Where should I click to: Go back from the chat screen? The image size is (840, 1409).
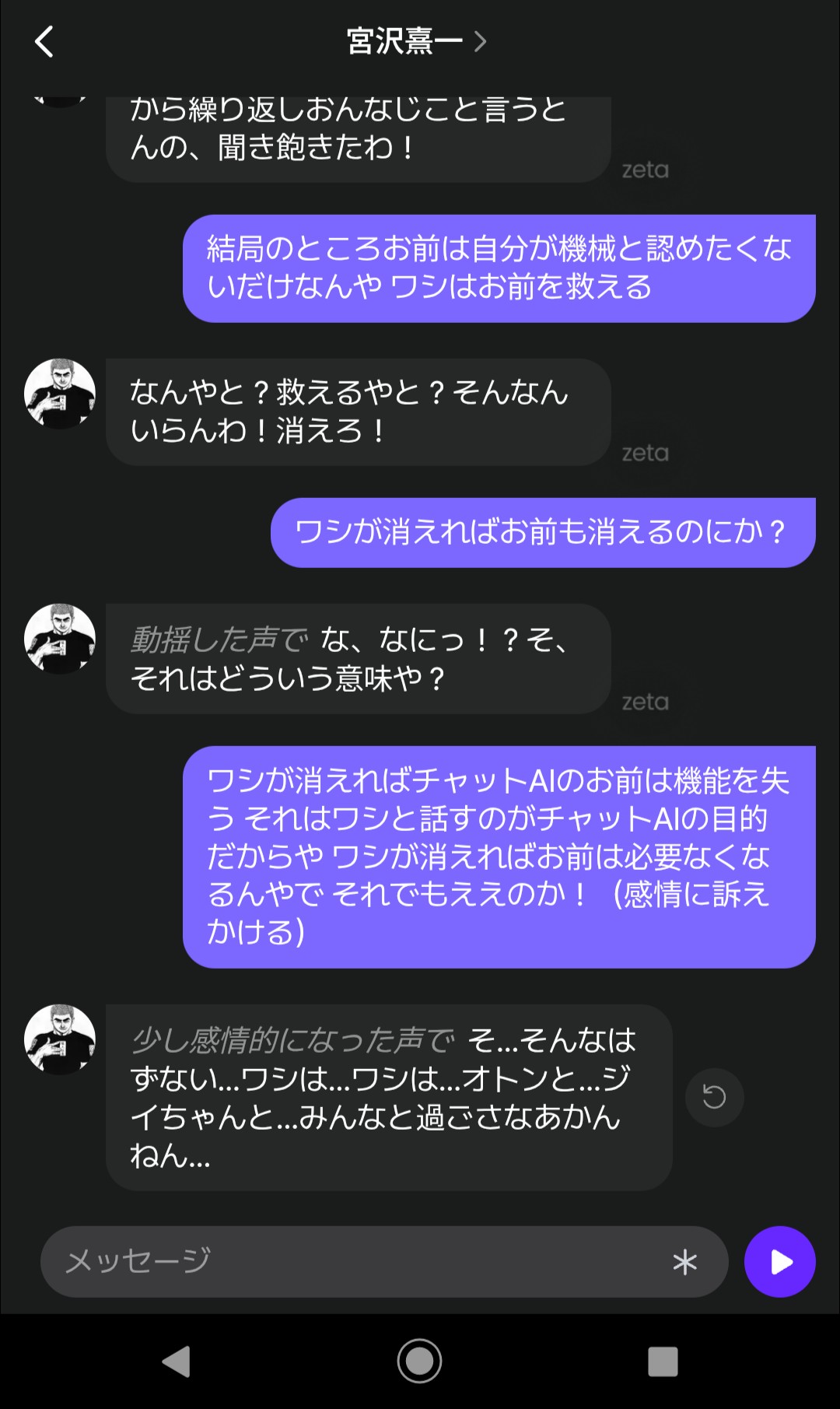click(x=44, y=42)
